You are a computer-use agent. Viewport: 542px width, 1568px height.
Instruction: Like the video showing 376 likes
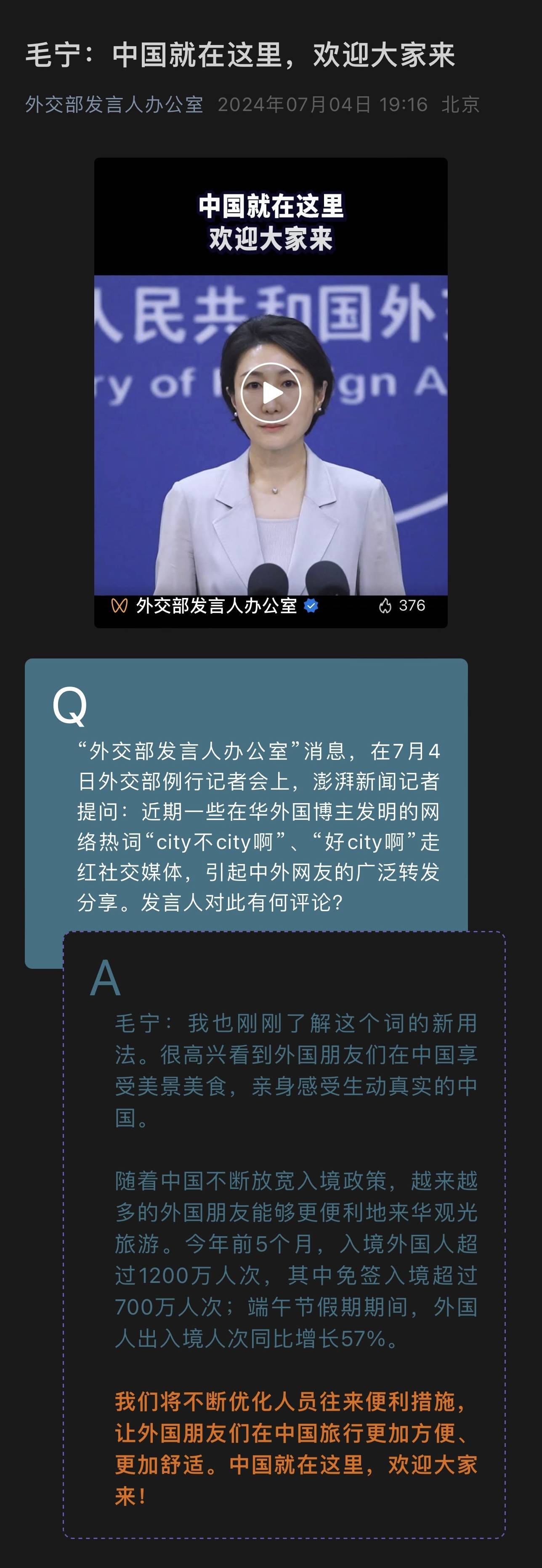[385, 606]
